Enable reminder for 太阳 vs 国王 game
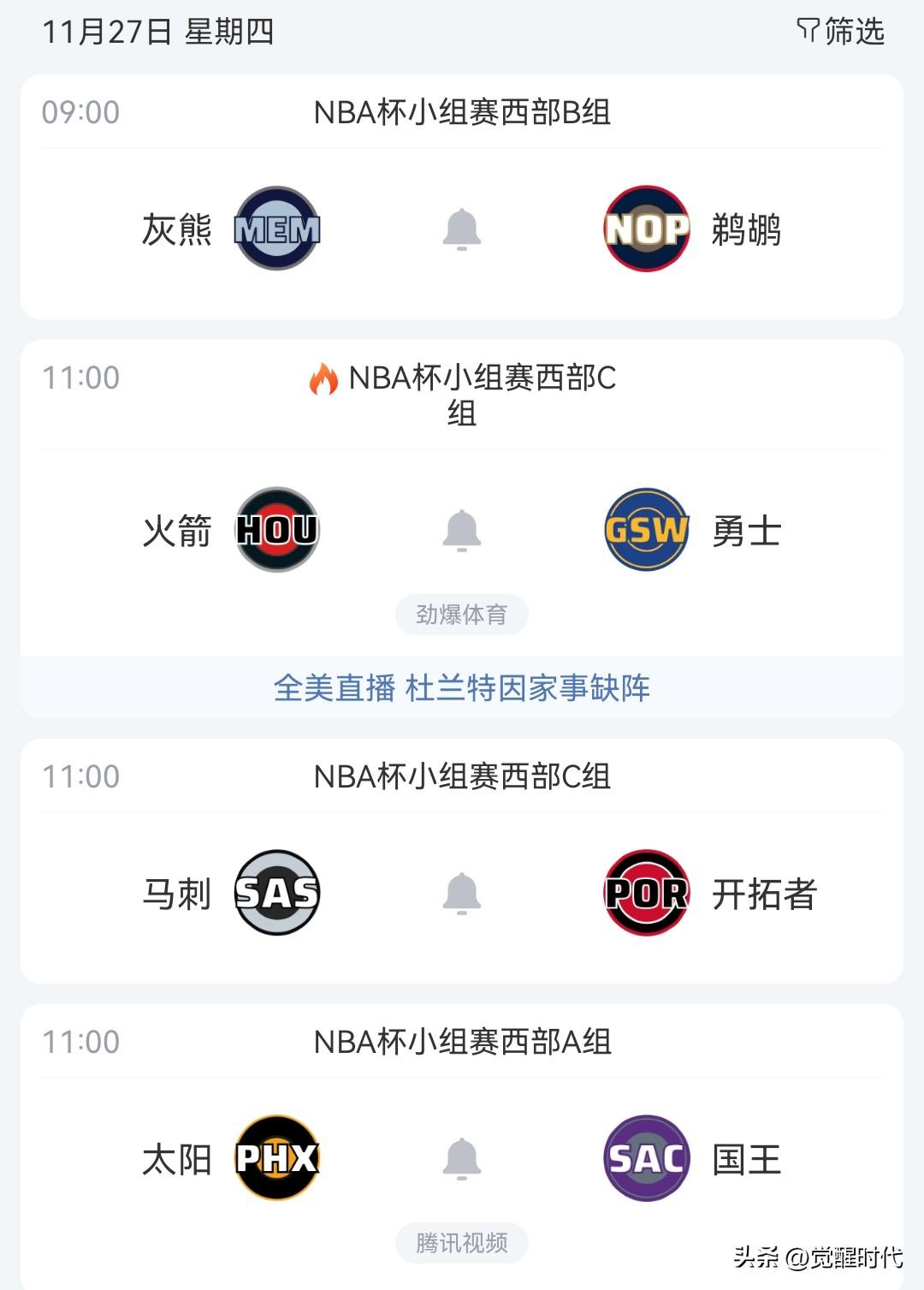The width and height of the screenshot is (924, 1290). (x=462, y=1157)
